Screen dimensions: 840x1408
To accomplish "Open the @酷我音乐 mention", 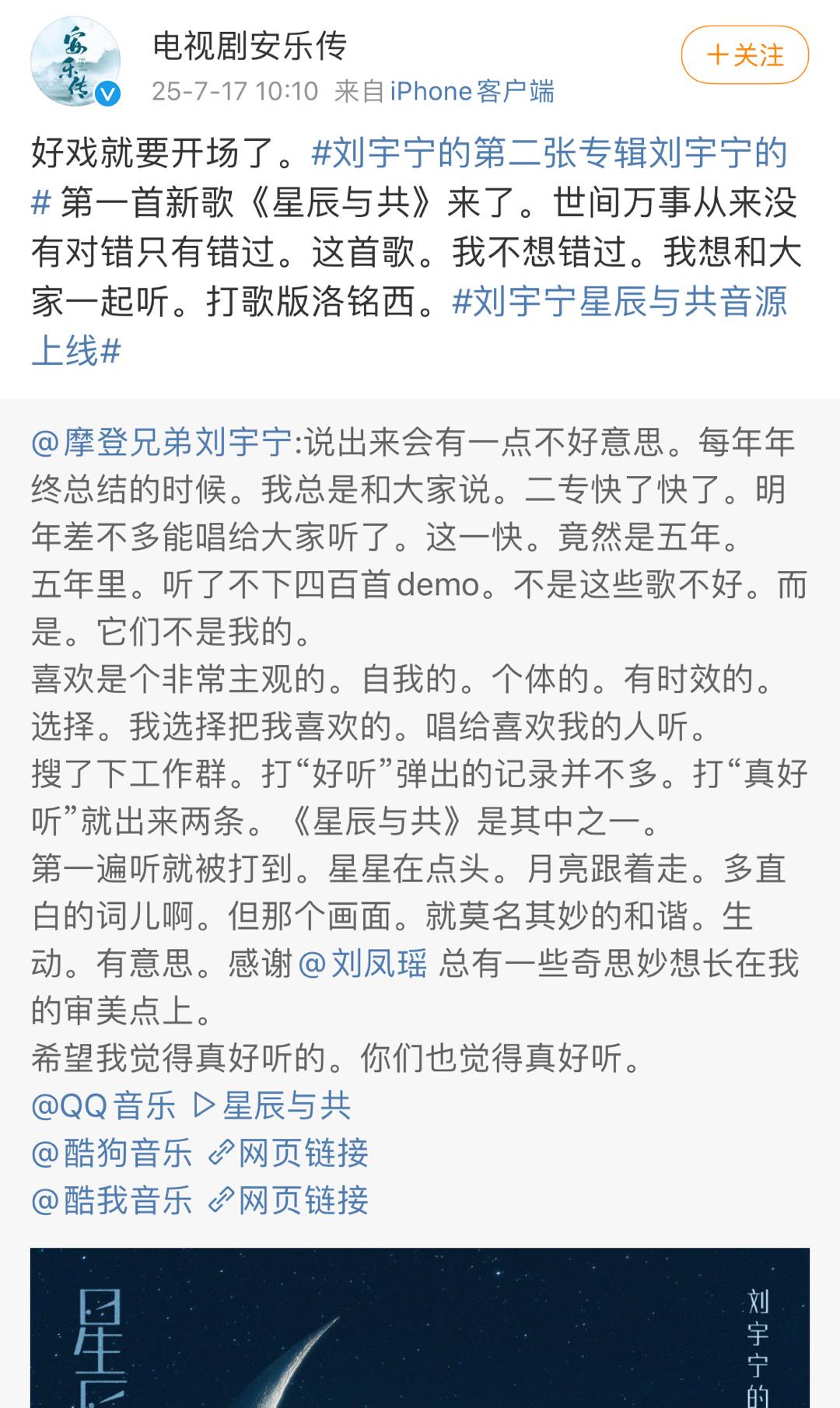I will click(x=112, y=1200).
